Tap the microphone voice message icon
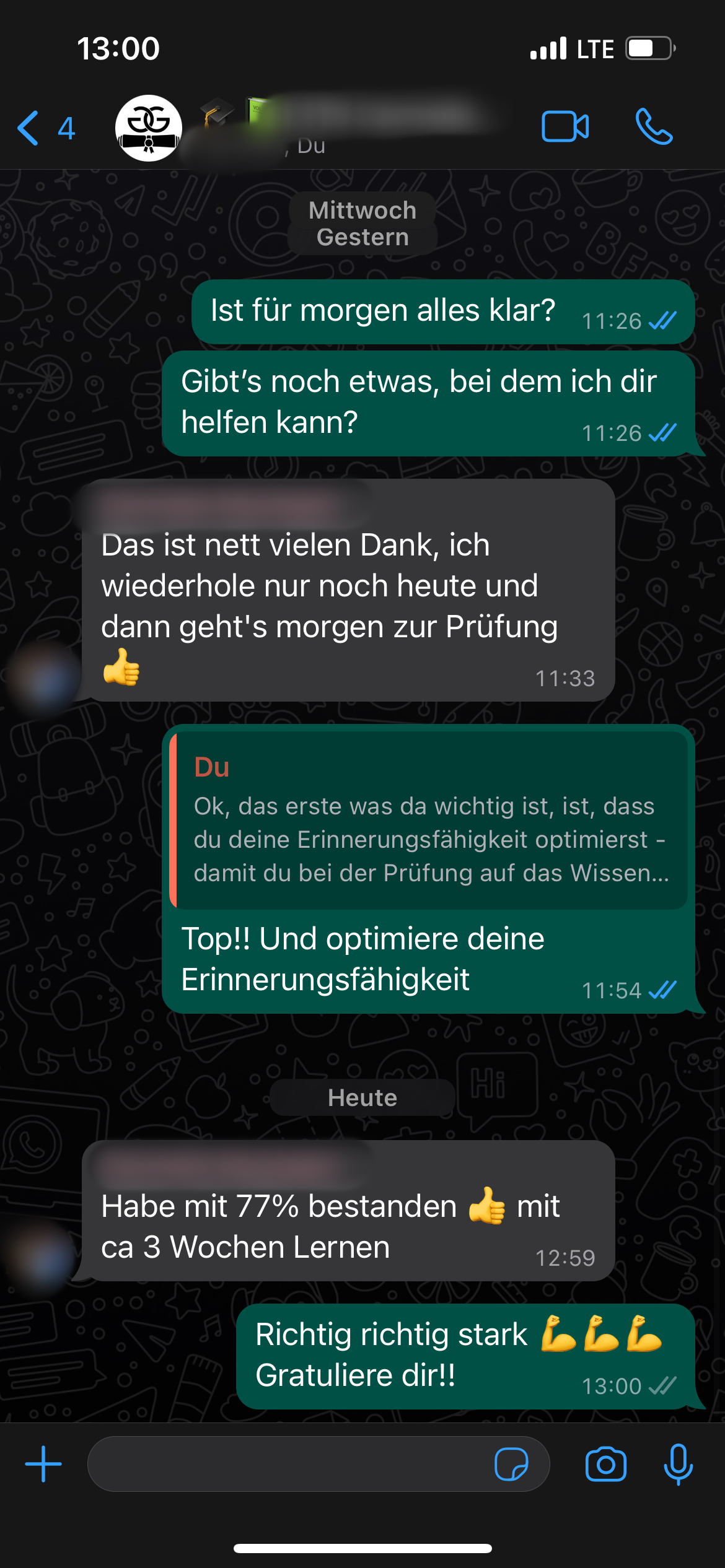This screenshot has width=725, height=1568. [678, 1464]
